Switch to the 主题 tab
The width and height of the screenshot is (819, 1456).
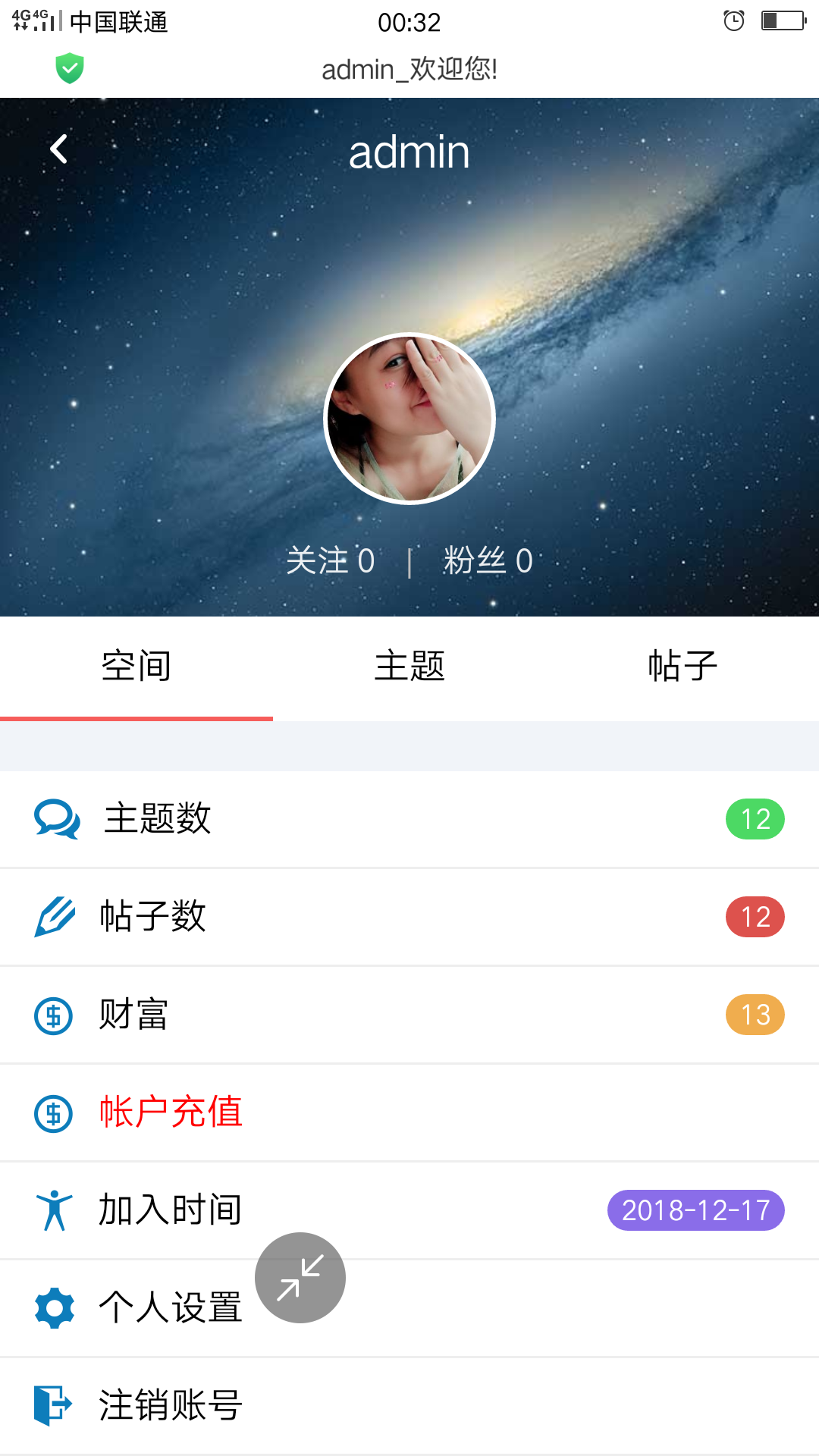409,667
